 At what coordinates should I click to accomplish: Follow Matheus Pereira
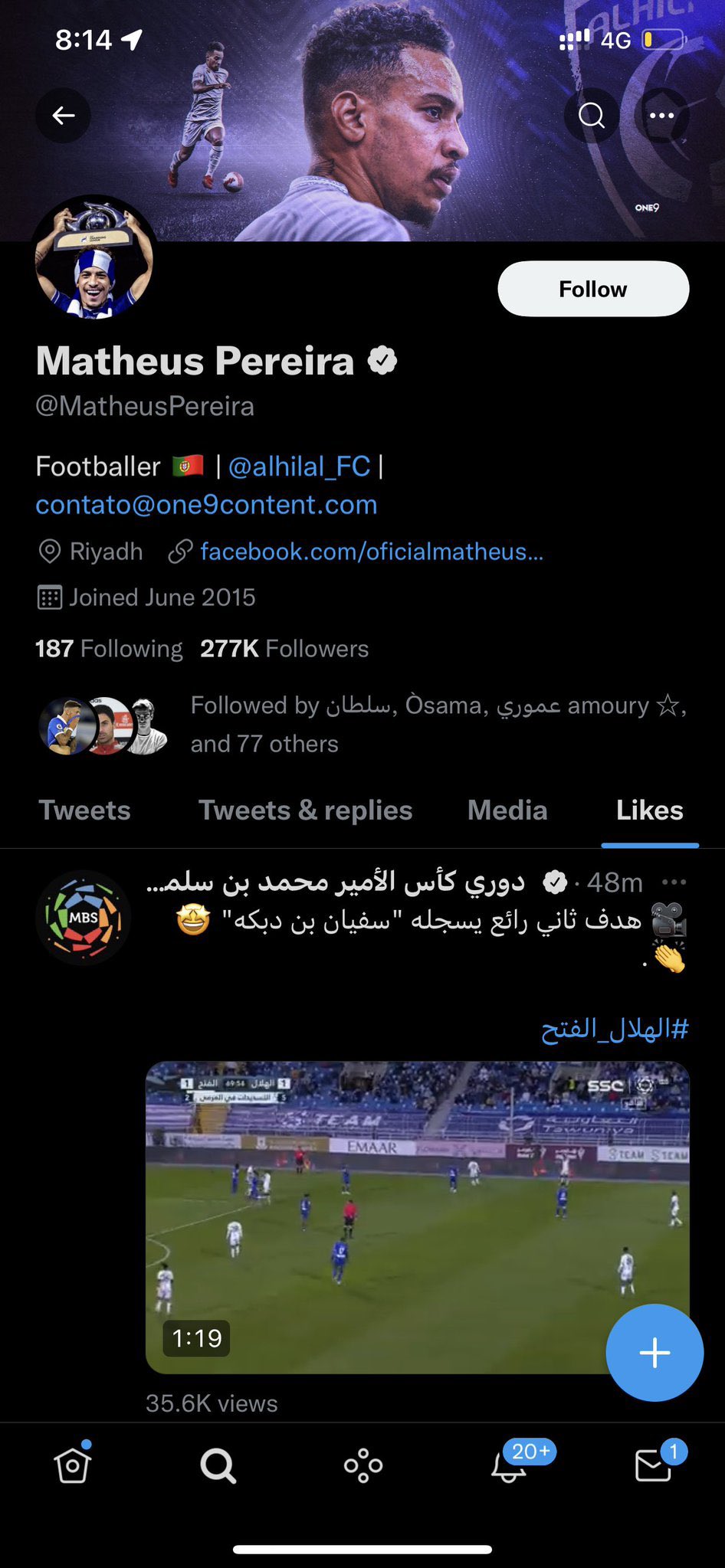(x=592, y=289)
